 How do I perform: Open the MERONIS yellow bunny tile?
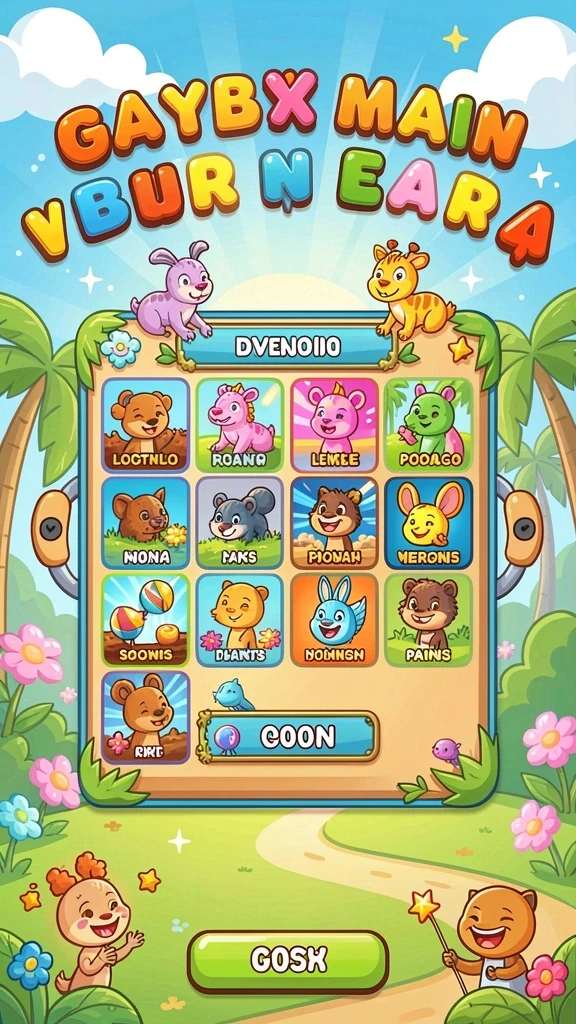428,522
